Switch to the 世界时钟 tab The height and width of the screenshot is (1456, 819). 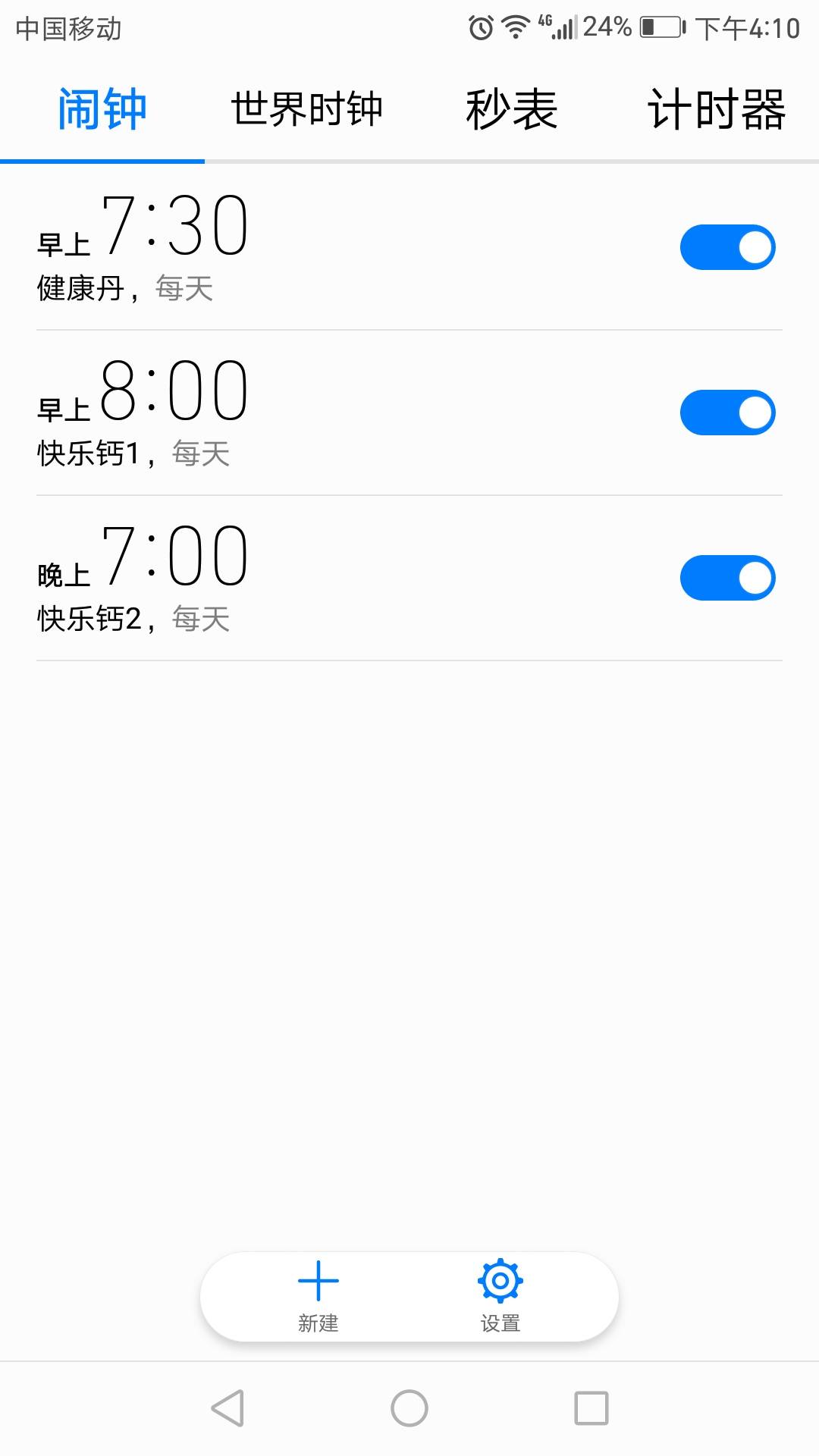pyautogui.click(x=306, y=109)
